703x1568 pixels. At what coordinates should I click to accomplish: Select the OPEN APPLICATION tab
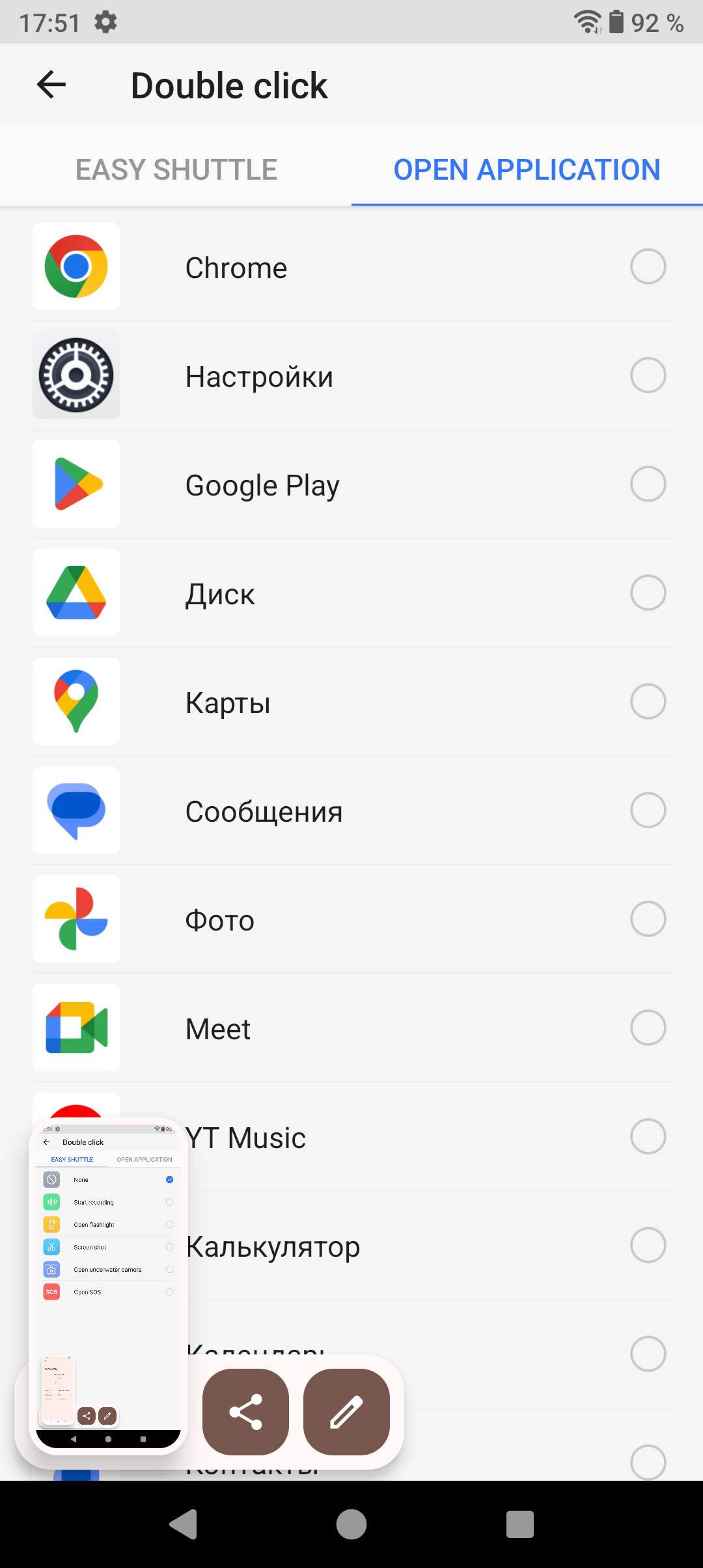click(x=527, y=169)
